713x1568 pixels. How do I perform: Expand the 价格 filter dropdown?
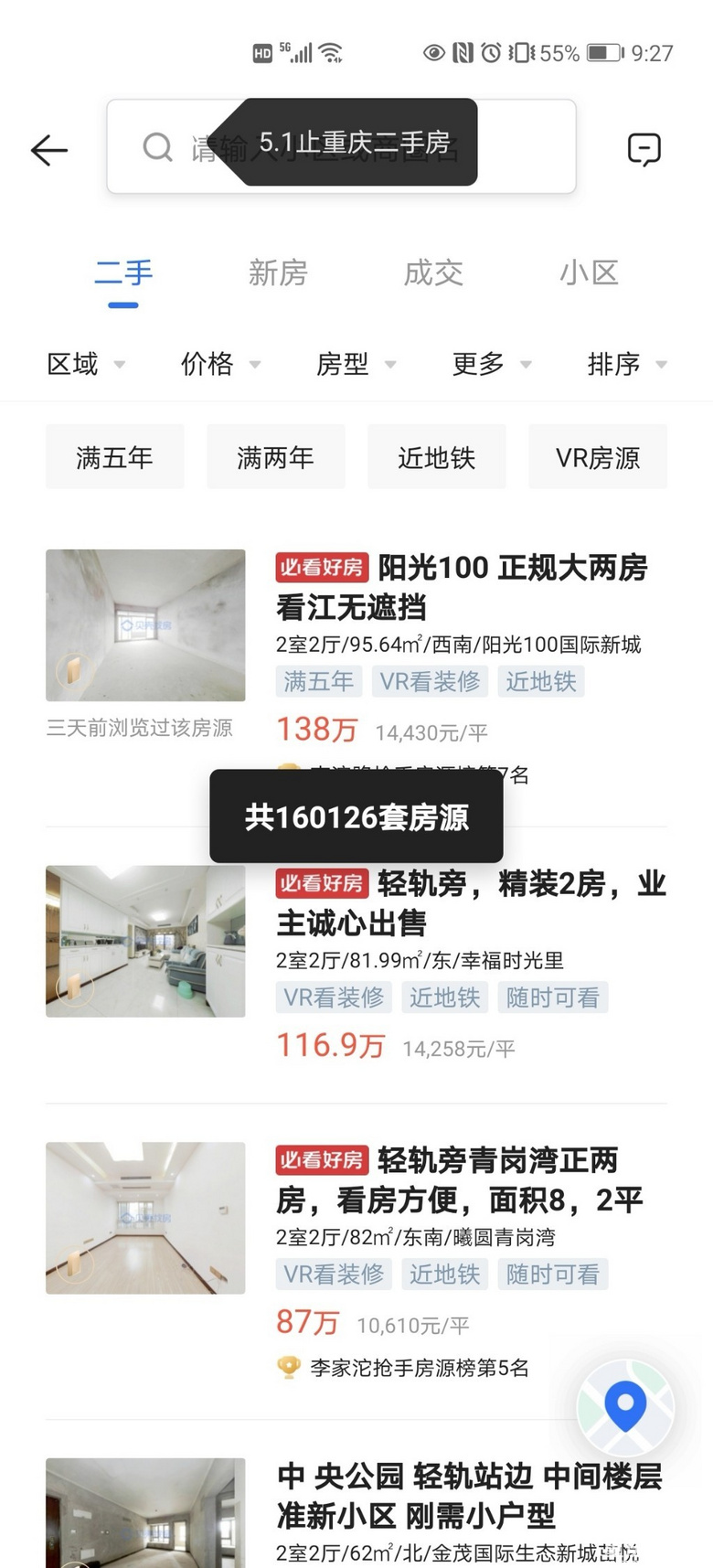219,364
